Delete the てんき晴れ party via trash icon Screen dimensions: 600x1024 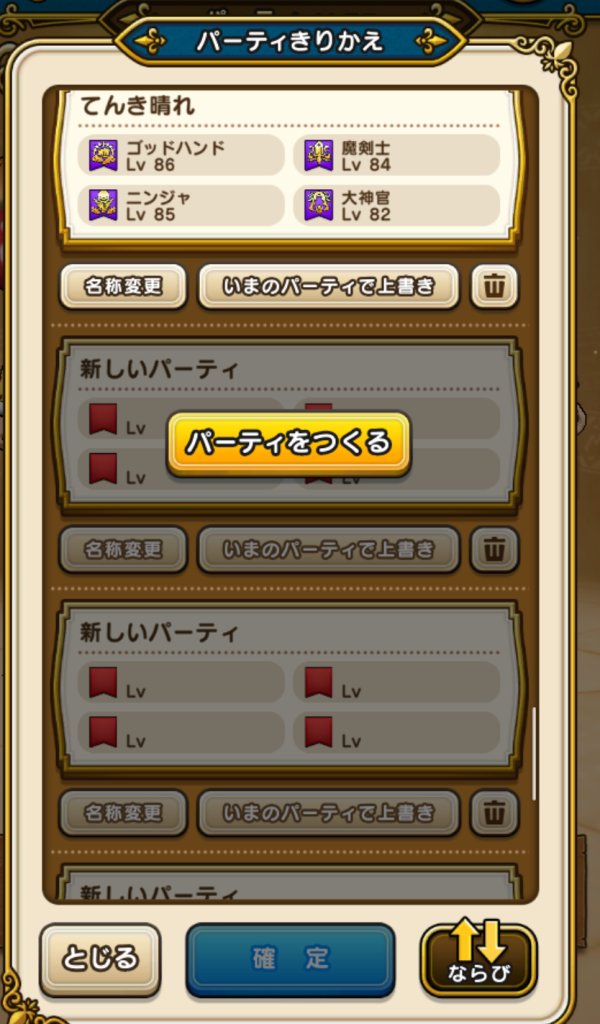pos(495,287)
